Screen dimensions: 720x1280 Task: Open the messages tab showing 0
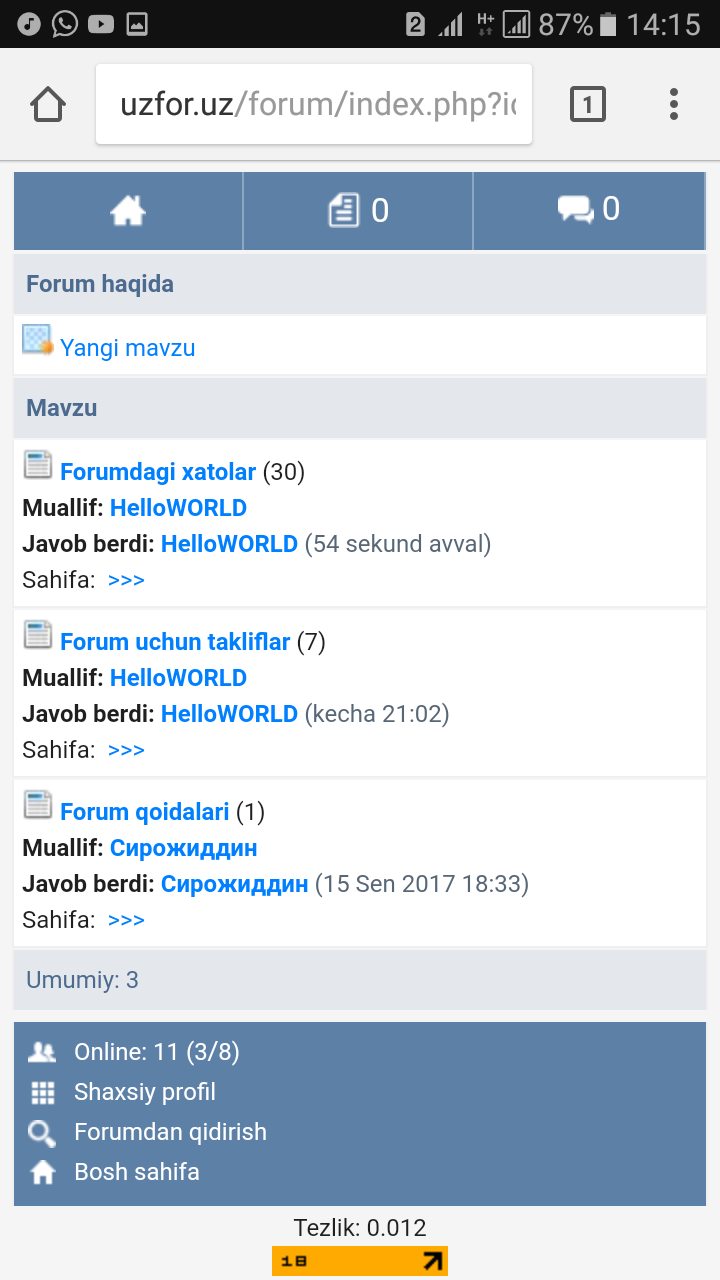588,210
